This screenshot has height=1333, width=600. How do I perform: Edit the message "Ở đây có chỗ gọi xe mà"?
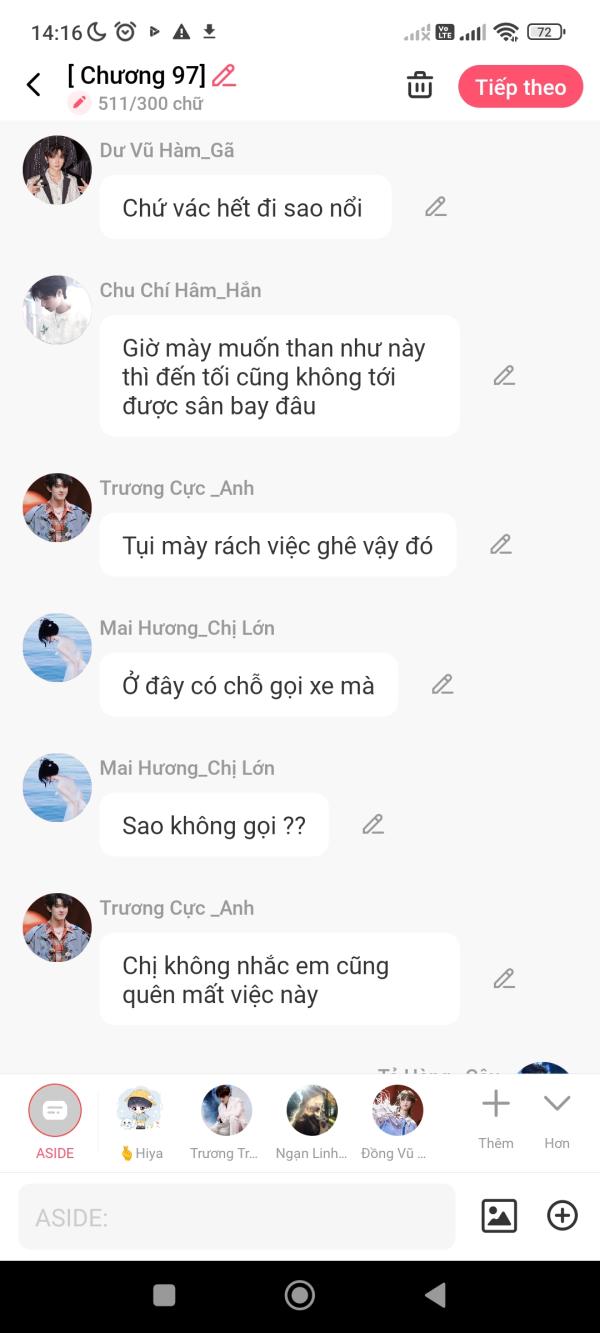(442, 685)
